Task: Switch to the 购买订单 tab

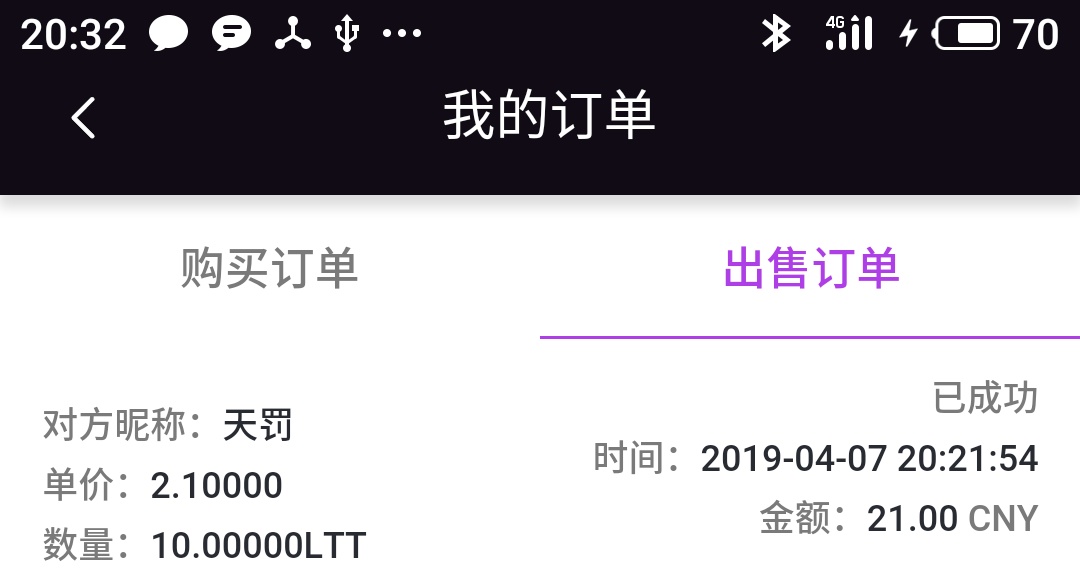Action: pos(269,268)
